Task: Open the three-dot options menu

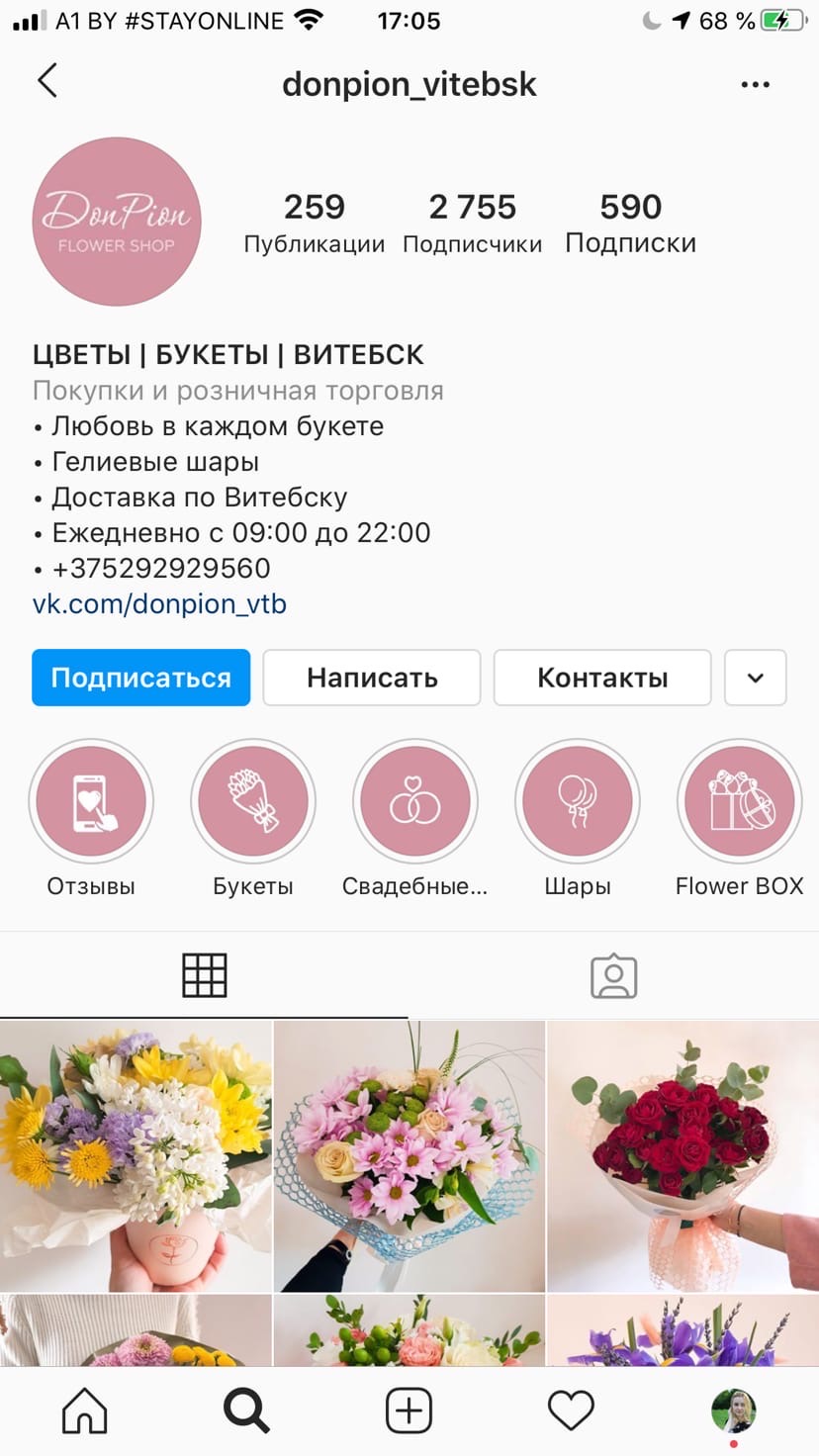Action: click(755, 84)
